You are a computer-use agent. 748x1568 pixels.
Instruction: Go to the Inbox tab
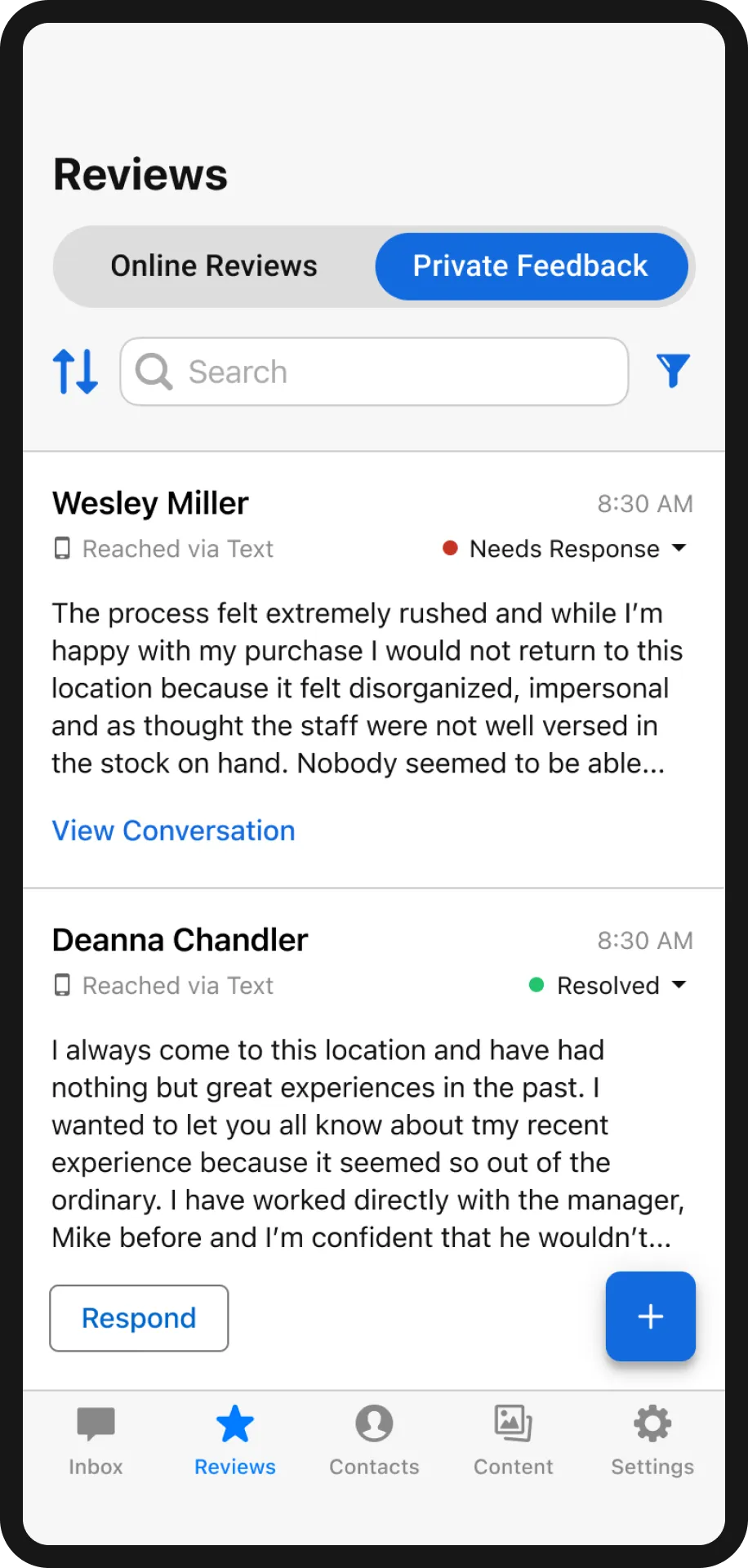(96, 1441)
